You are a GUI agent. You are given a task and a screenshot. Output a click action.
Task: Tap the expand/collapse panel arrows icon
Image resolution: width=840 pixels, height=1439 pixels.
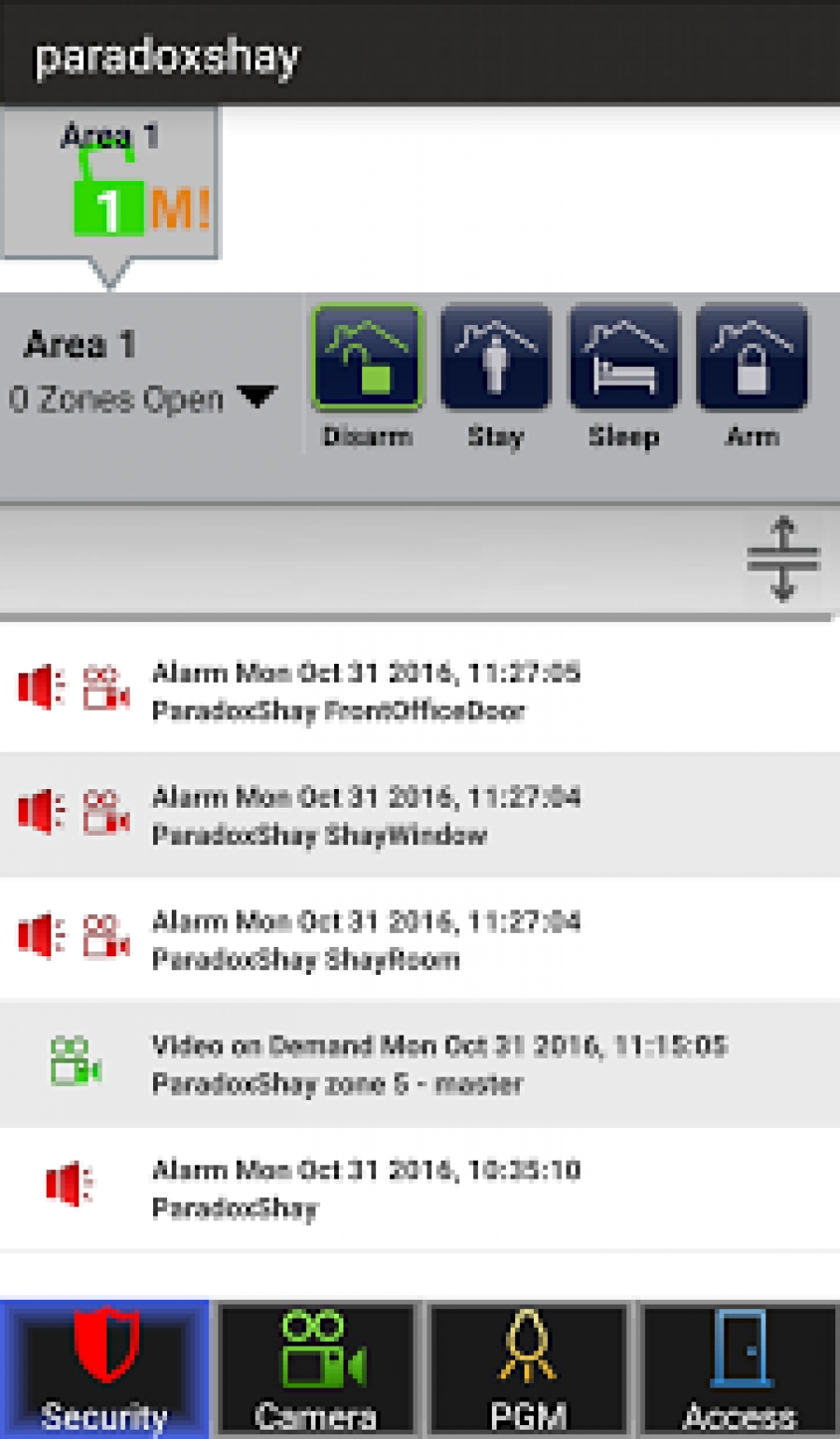[x=782, y=559]
